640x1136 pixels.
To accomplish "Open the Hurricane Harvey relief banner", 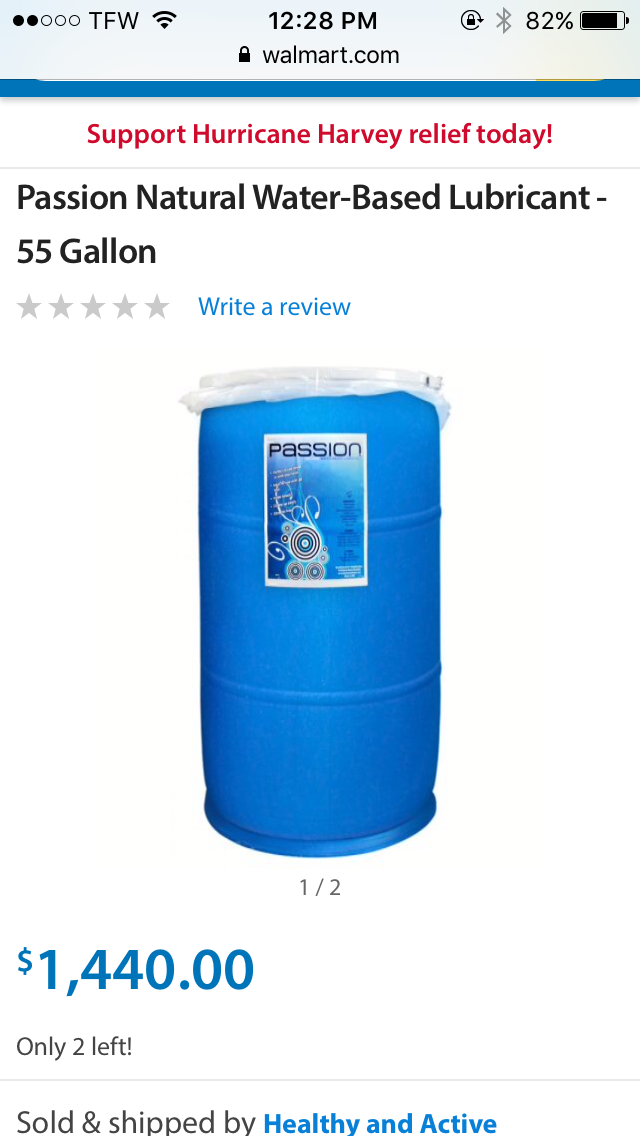I will (x=320, y=134).
